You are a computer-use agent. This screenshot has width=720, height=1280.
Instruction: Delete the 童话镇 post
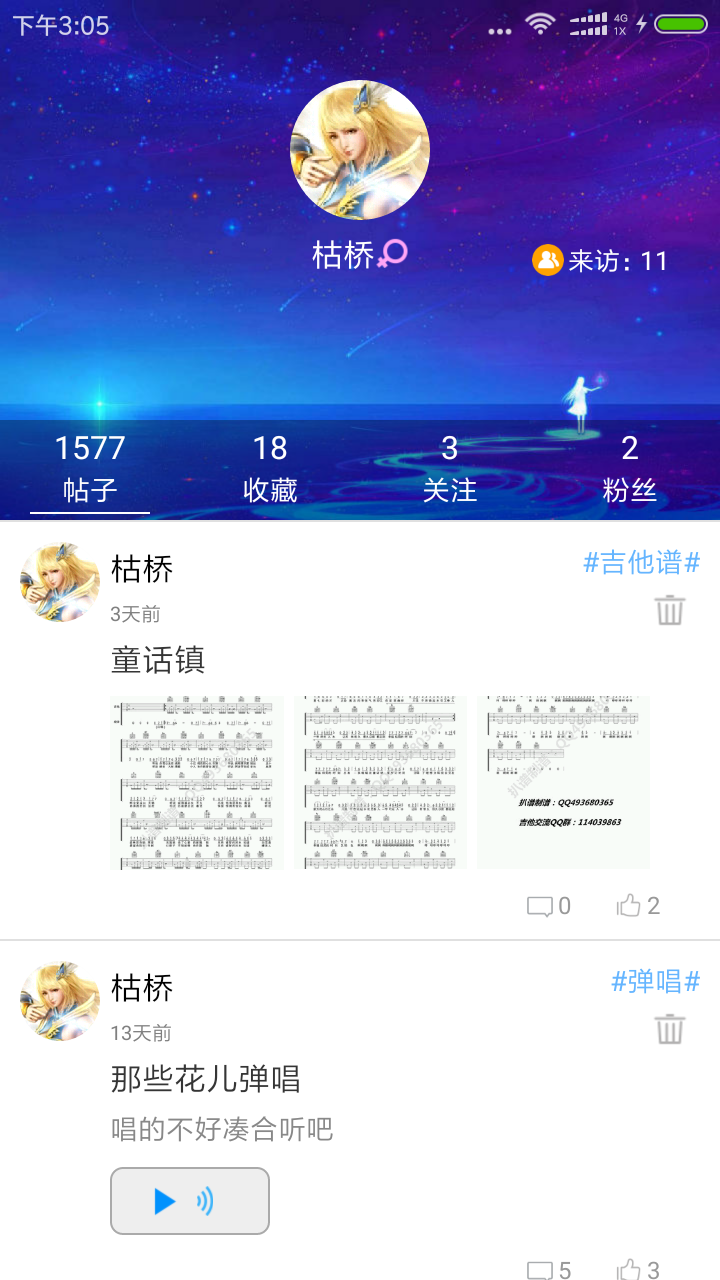[670, 609]
